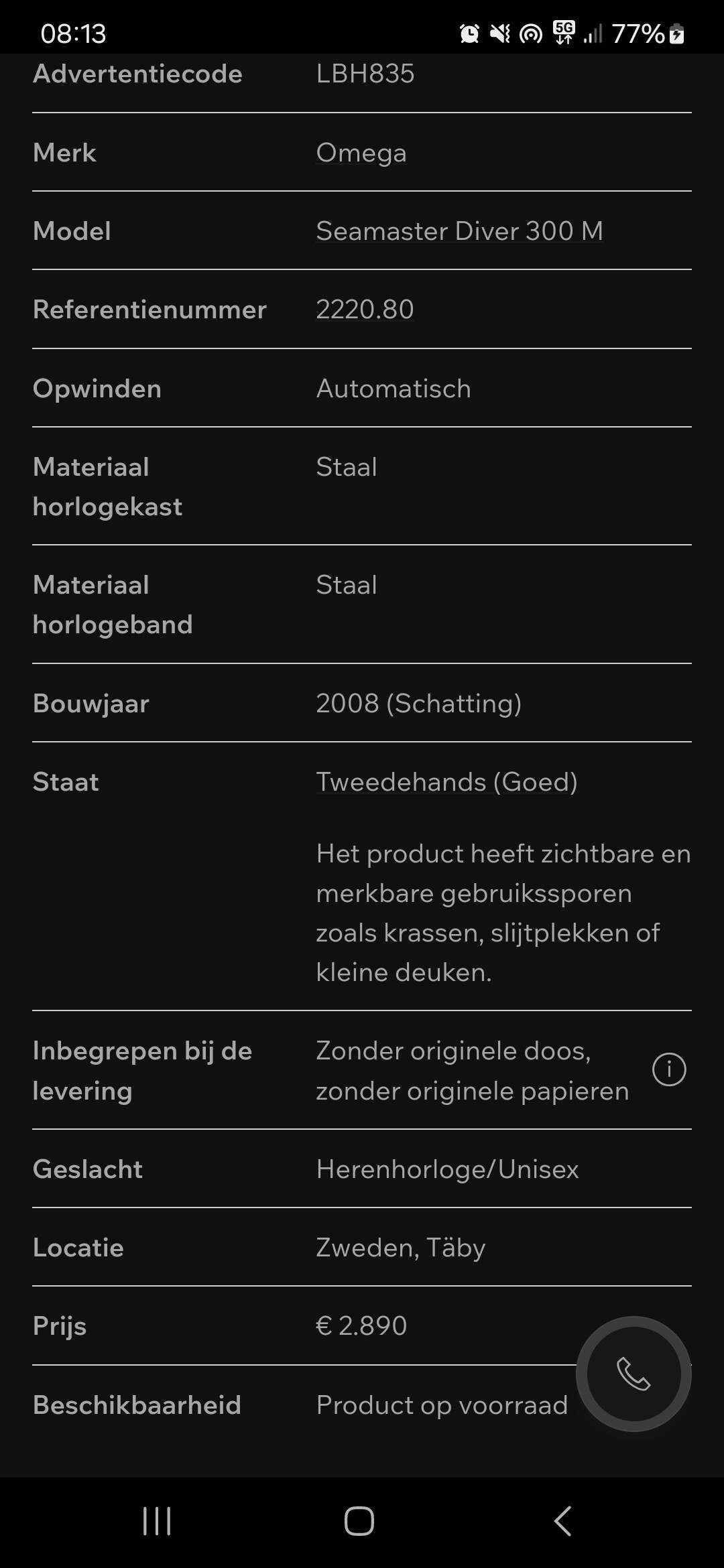Call the seller with the phone button

pyautogui.click(x=633, y=1374)
